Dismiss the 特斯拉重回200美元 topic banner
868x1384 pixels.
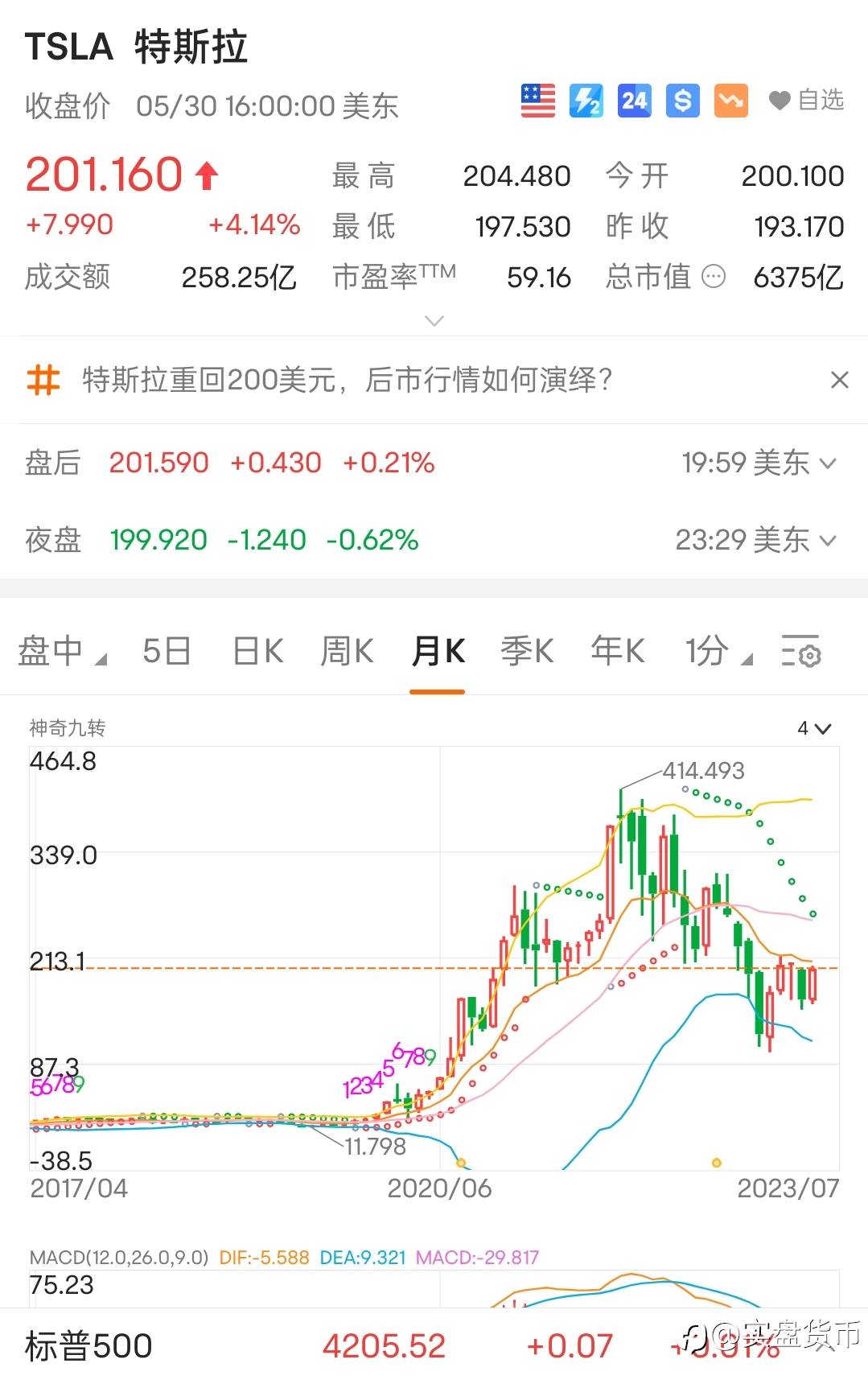839,380
